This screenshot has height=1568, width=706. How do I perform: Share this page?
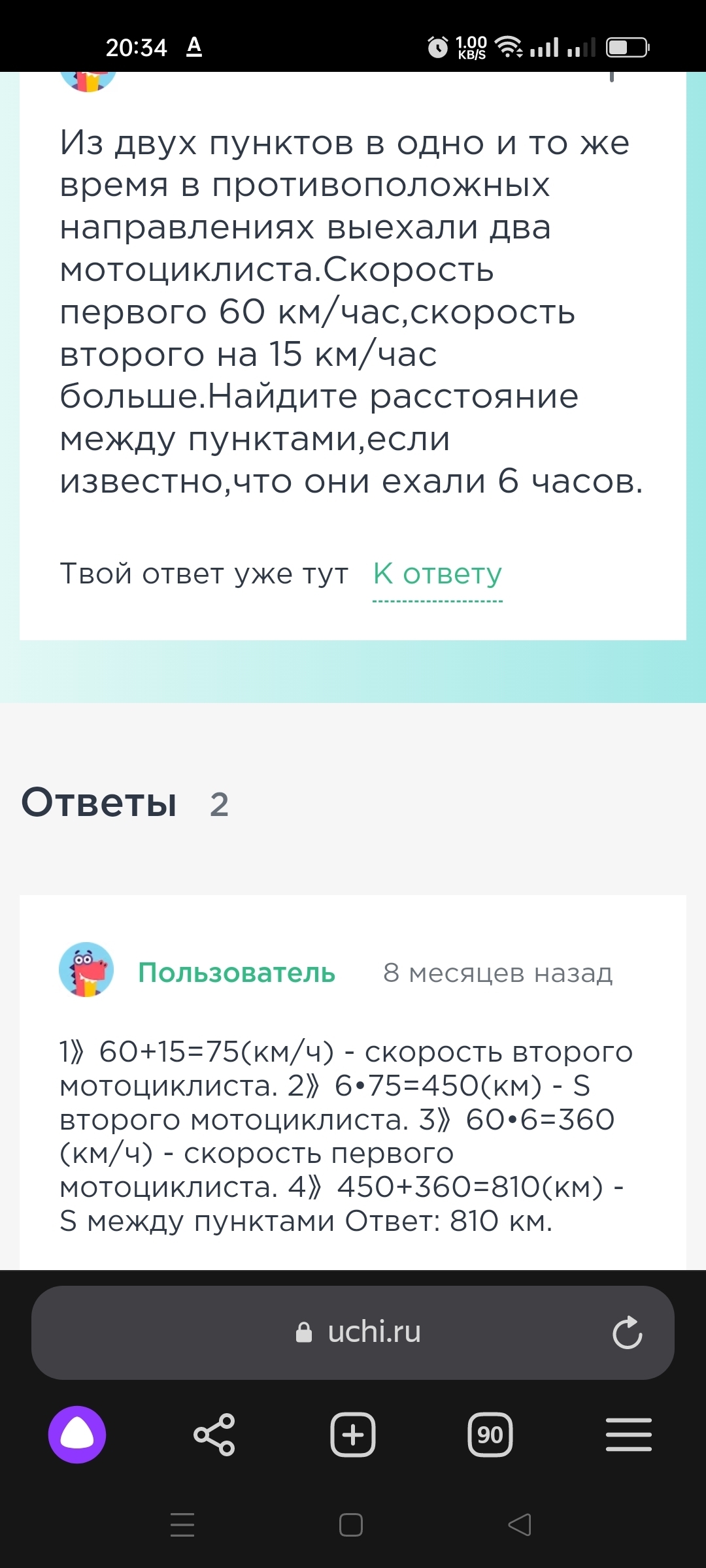pyautogui.click(x=214, y=1435)
